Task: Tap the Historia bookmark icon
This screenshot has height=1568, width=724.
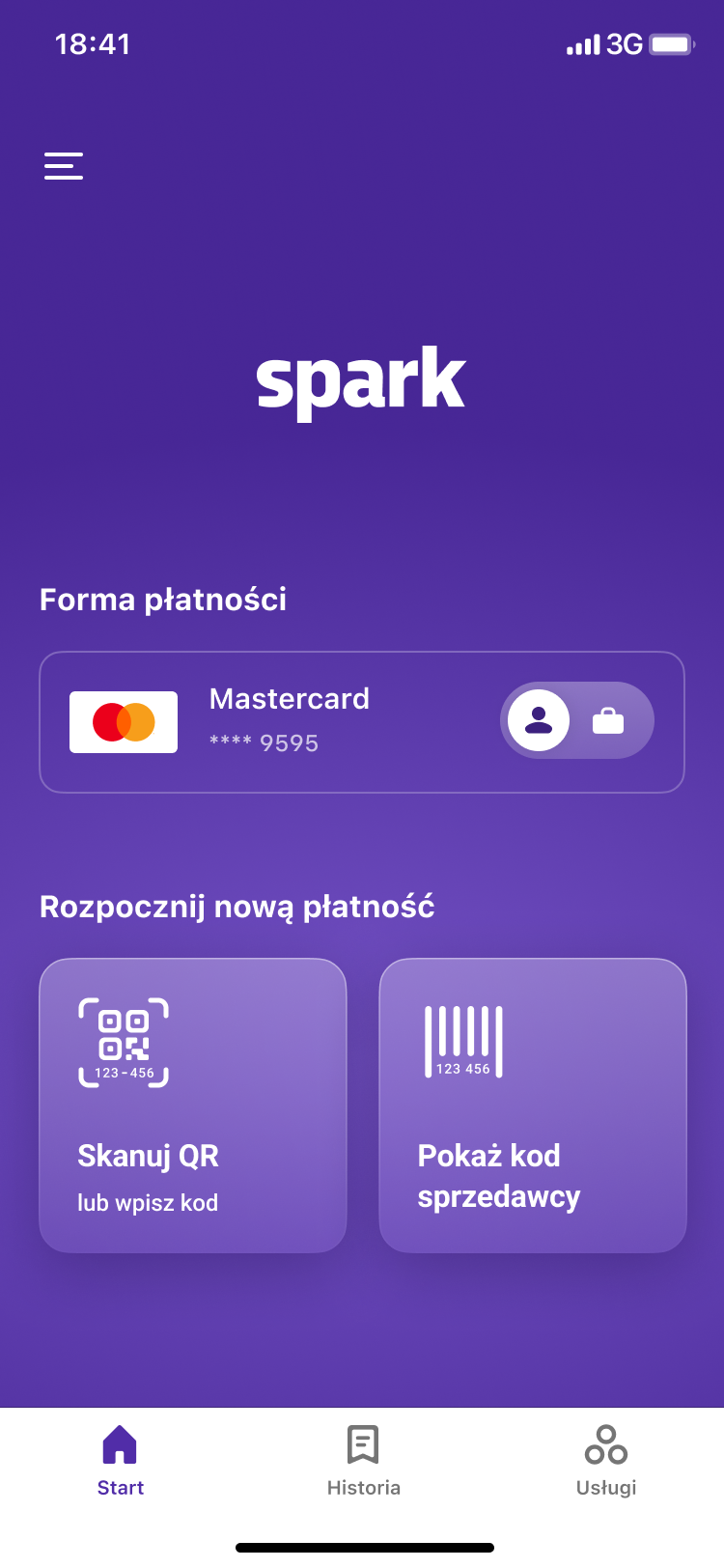Action: click(x=362, y=1442)
